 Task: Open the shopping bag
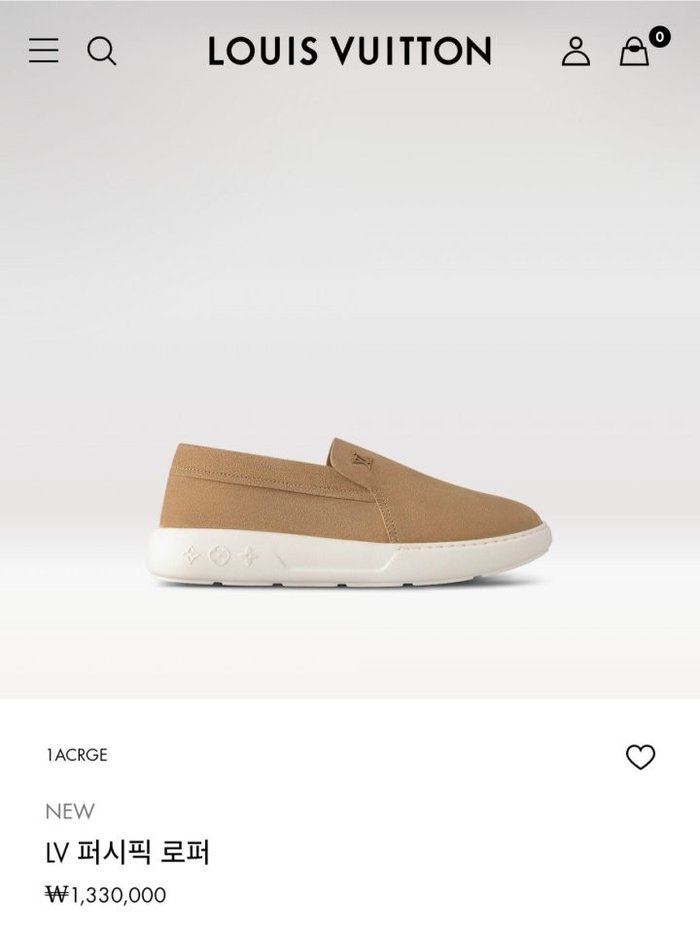[635, 50]
